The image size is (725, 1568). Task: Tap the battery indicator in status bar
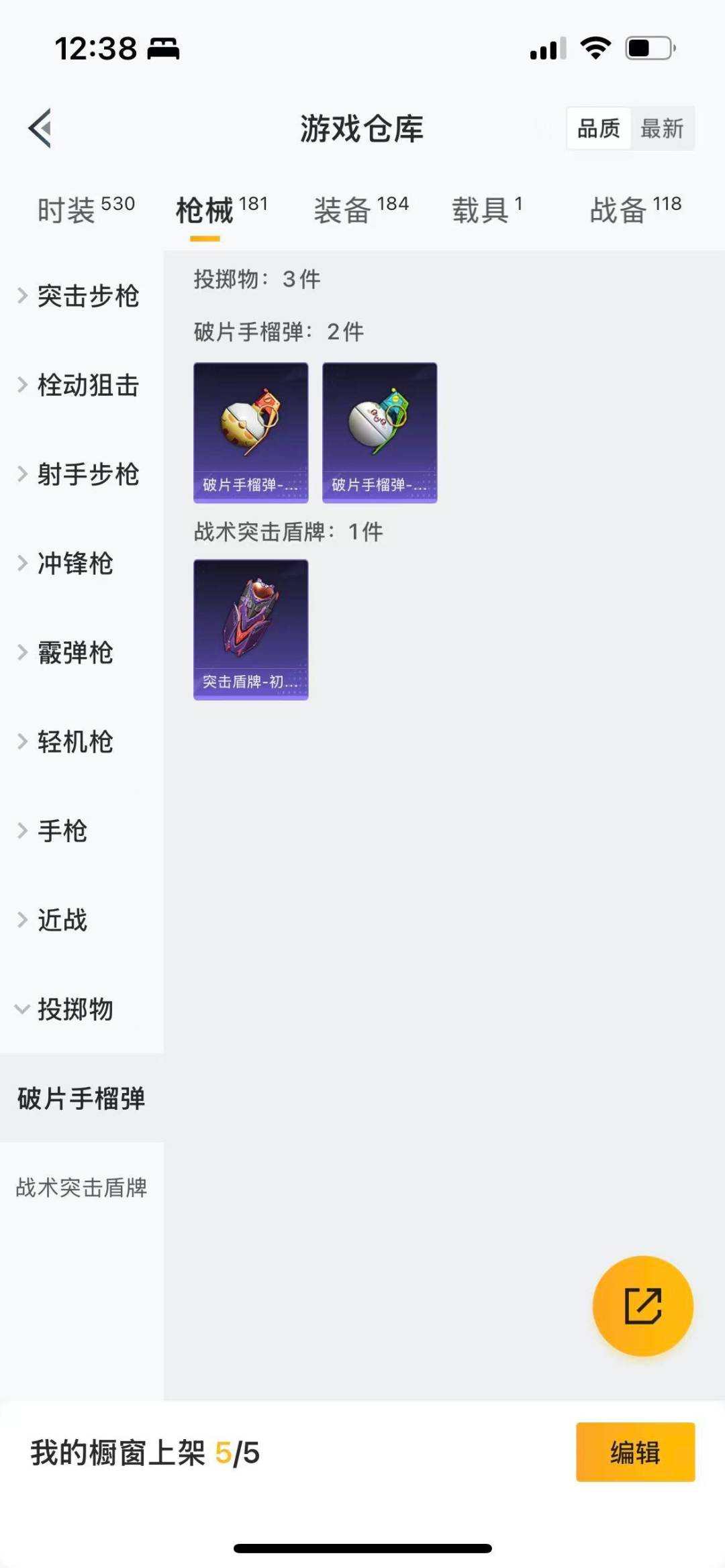tap(646, 47)
